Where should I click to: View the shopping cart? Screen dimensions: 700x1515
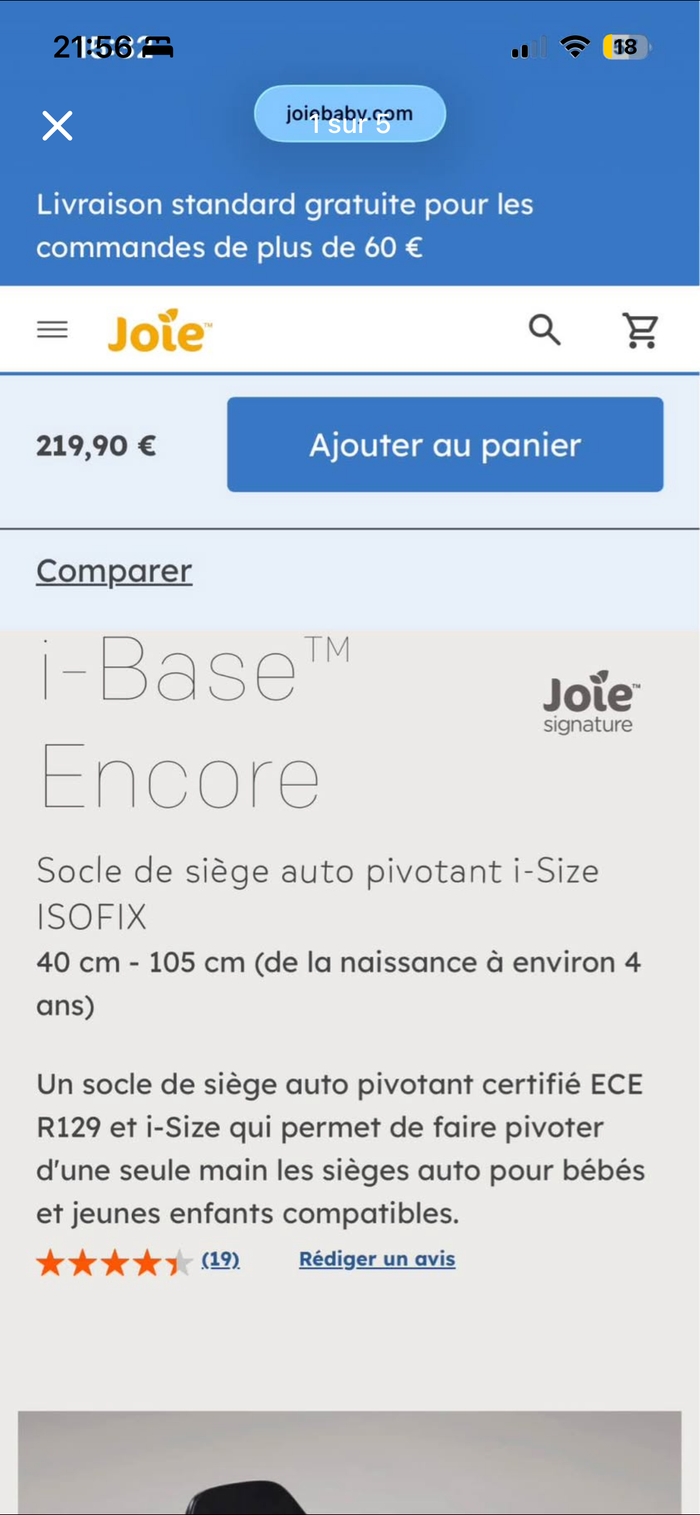[x=641, y=330]
